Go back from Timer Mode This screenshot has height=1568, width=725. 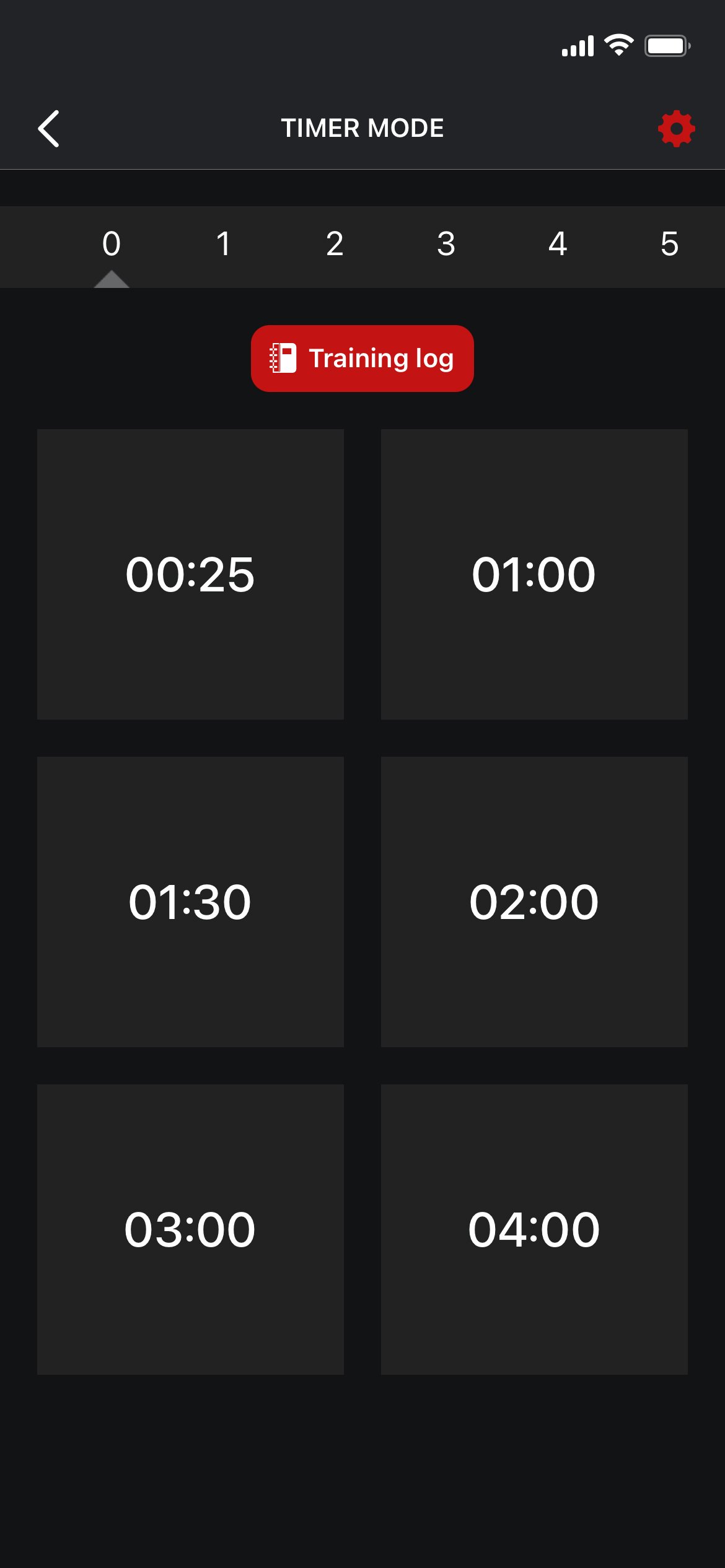[49, 129]
